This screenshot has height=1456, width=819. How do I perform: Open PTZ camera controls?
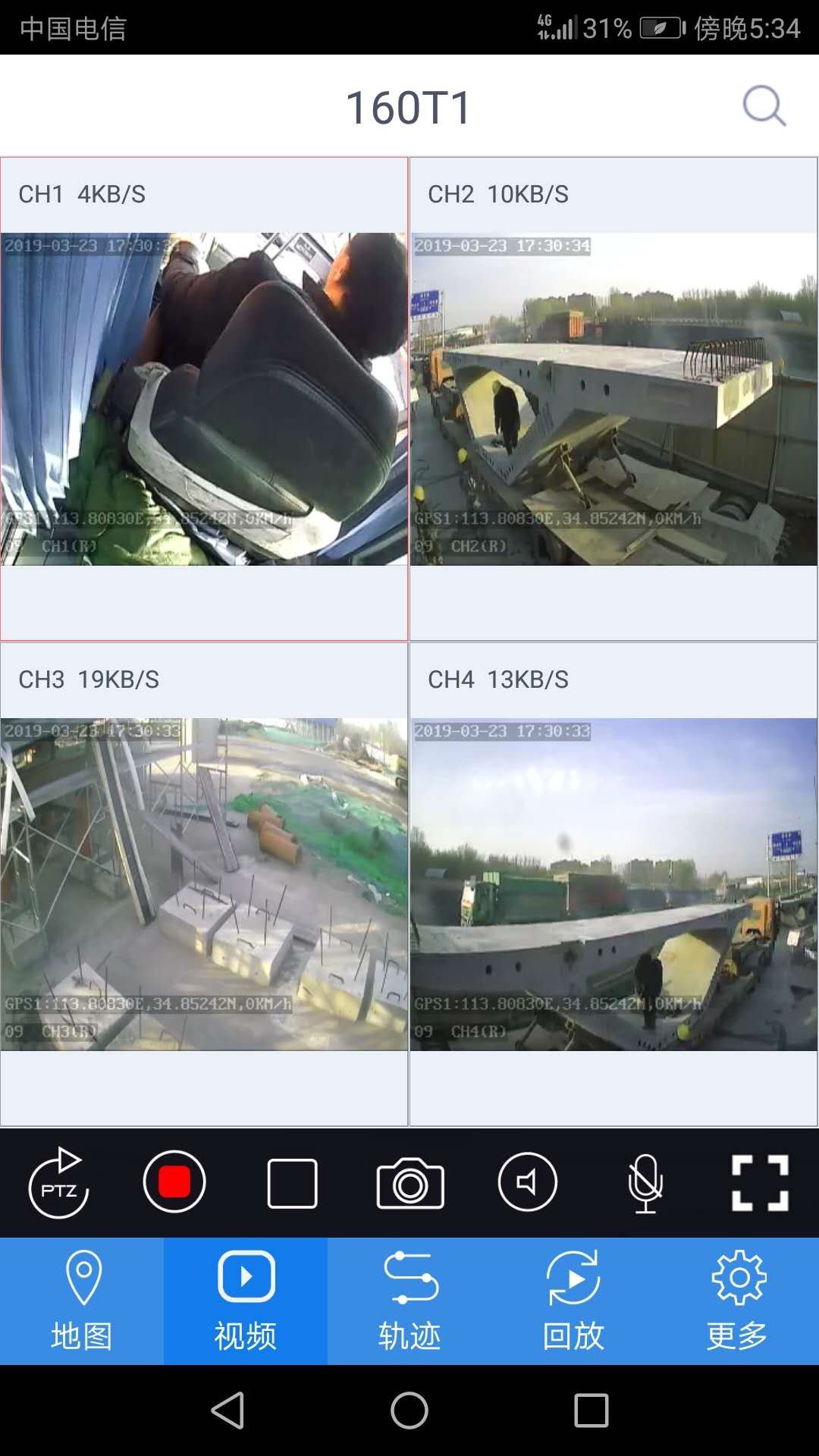tap(59, 1183)
